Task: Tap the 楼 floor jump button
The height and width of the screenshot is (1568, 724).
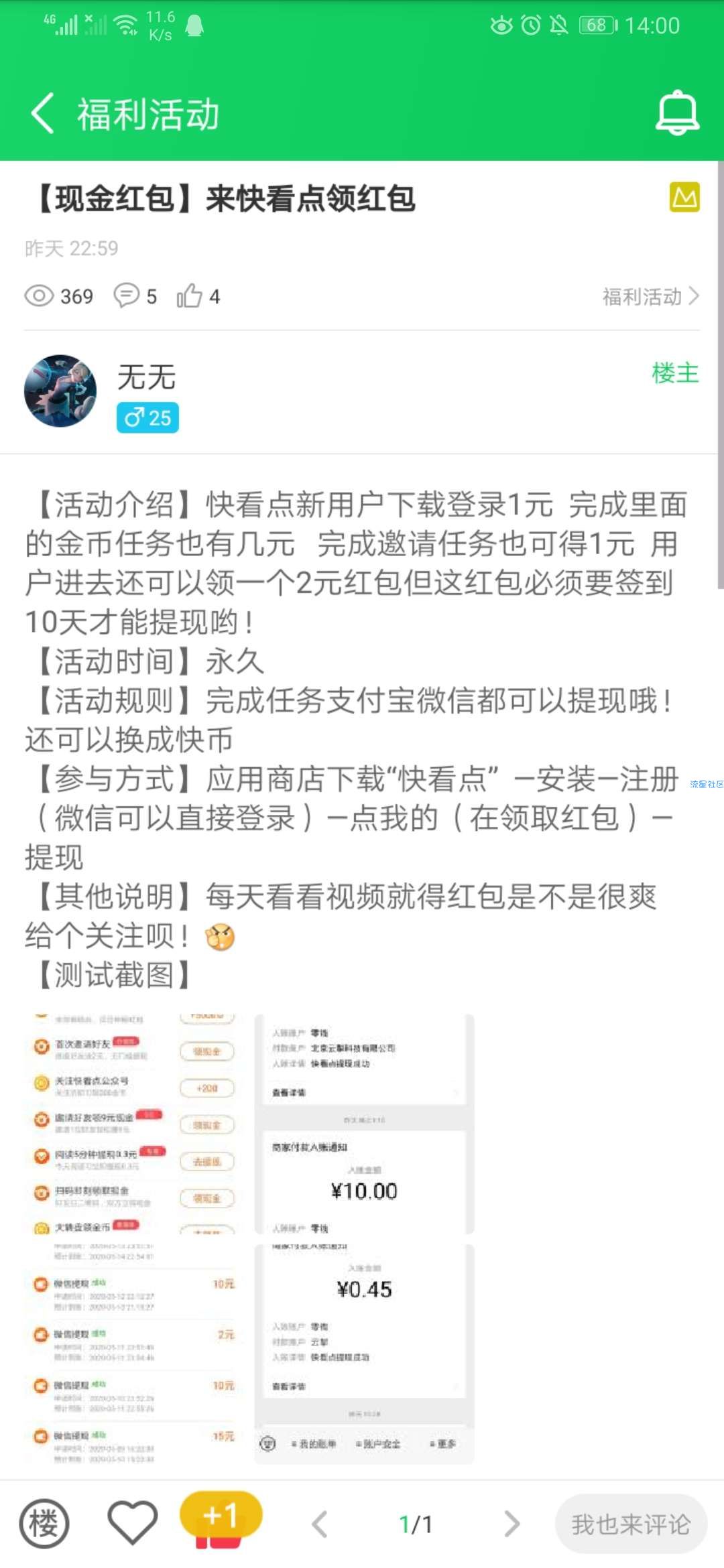Action: (44, 1524)
